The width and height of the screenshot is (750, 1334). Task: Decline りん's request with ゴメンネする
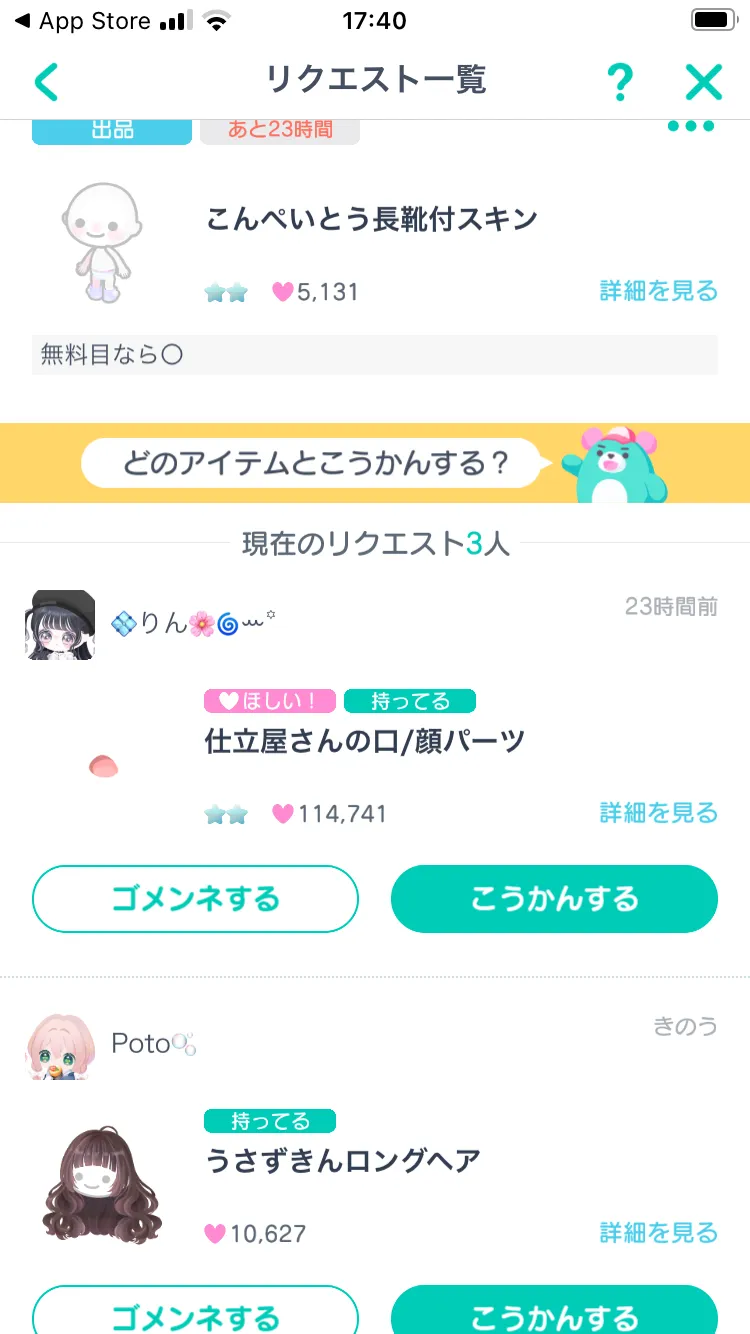195,898
